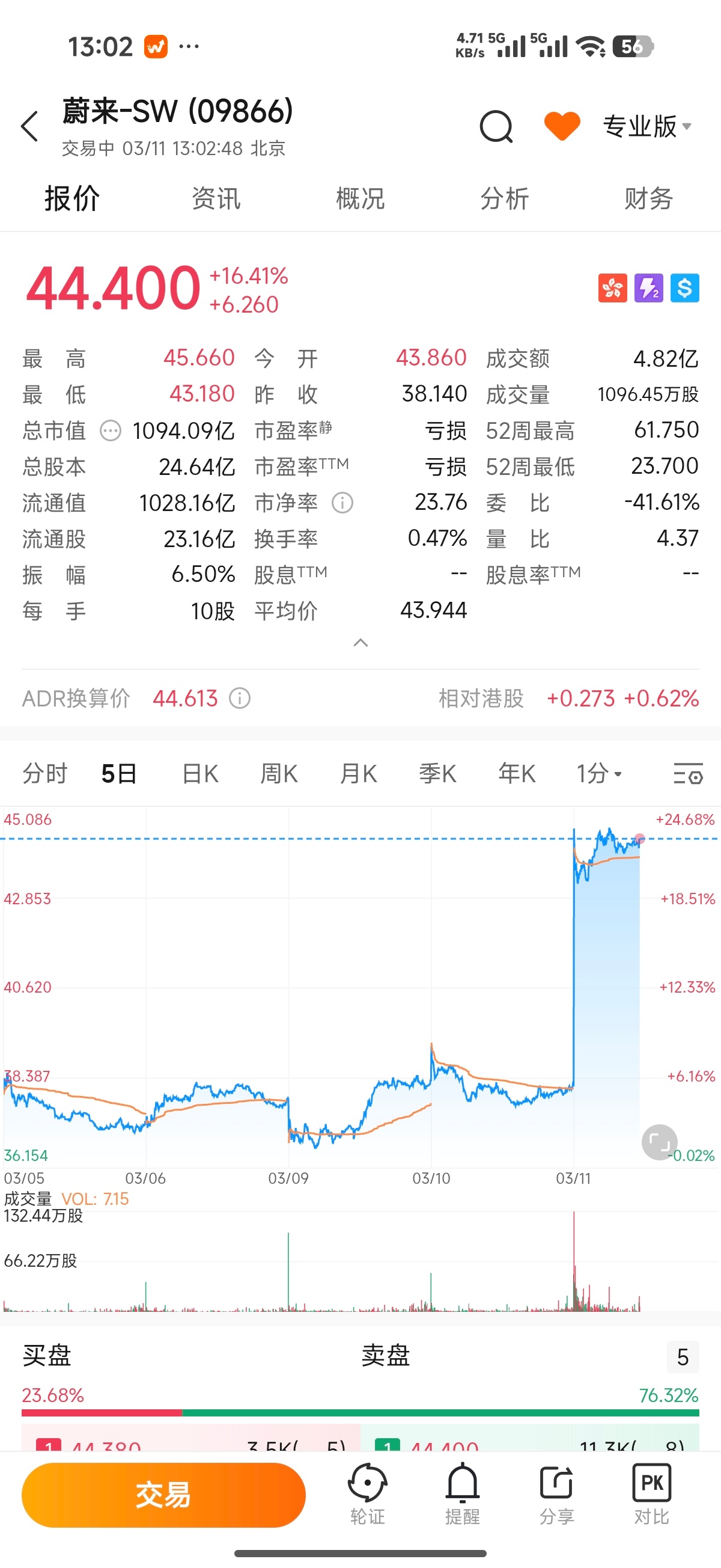
Task: Open the 专业版 dropdown
Action: 640,126
